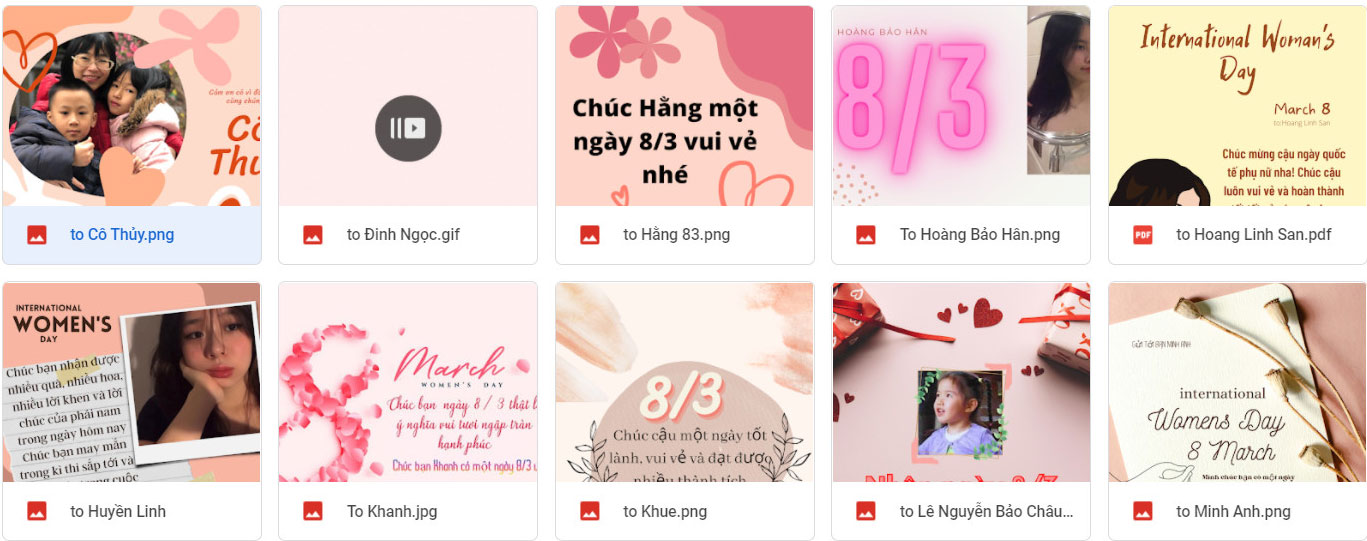This screenshot has width=1367, height=541.
Task: Play the to Đinh Ngọc.gif file
Action: tap(407, 129)
